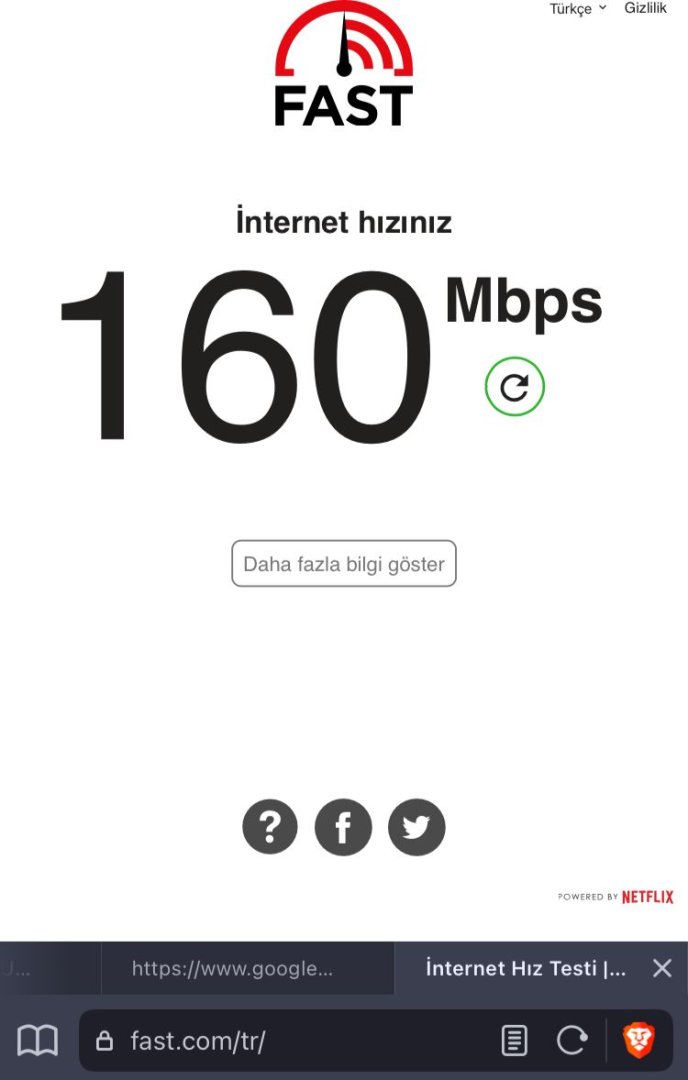Share the result on Facebook
The height and width of the screenshot is (1080, 688).
point(343,827)
